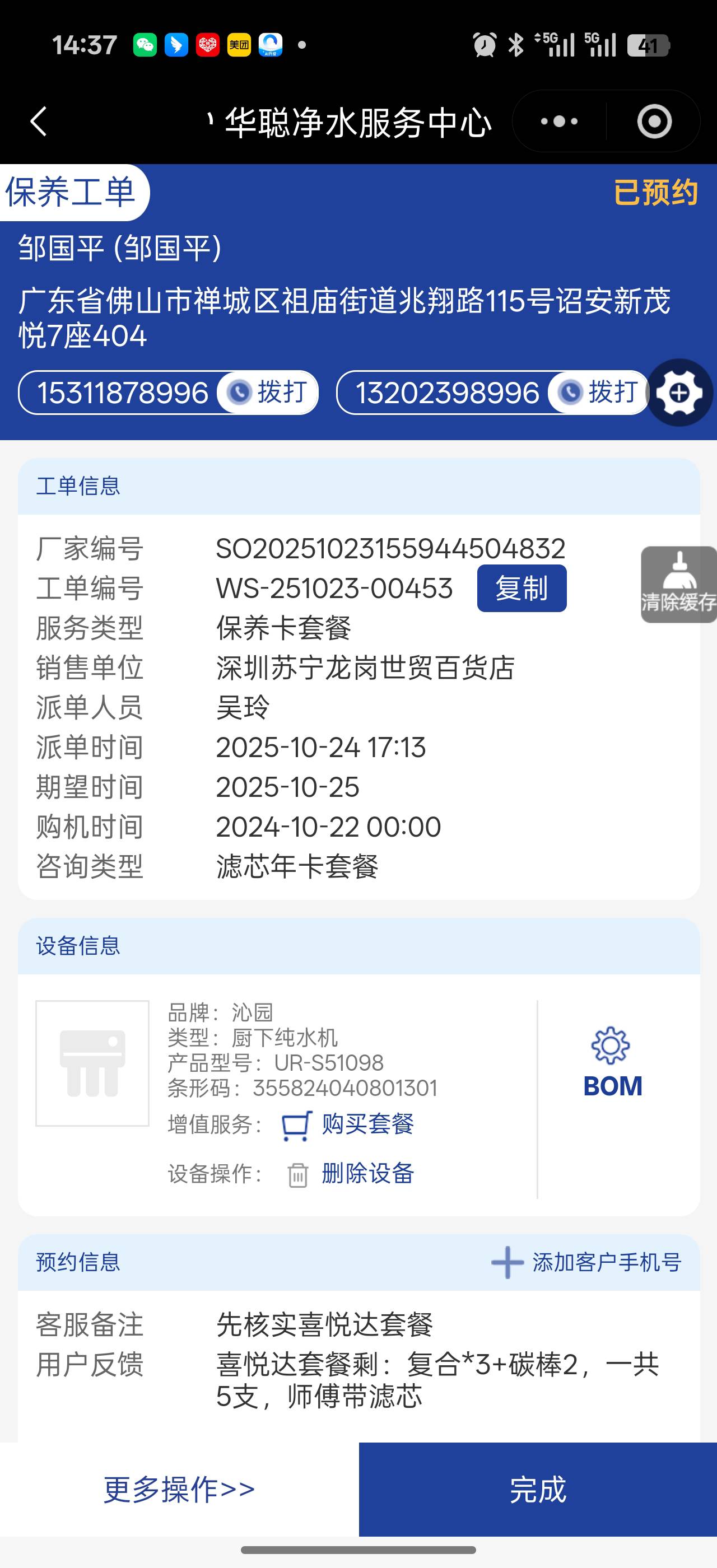Screen dimensions: 717x1568
Task: Add a customer phone number
Action: tap(586, 1262)
